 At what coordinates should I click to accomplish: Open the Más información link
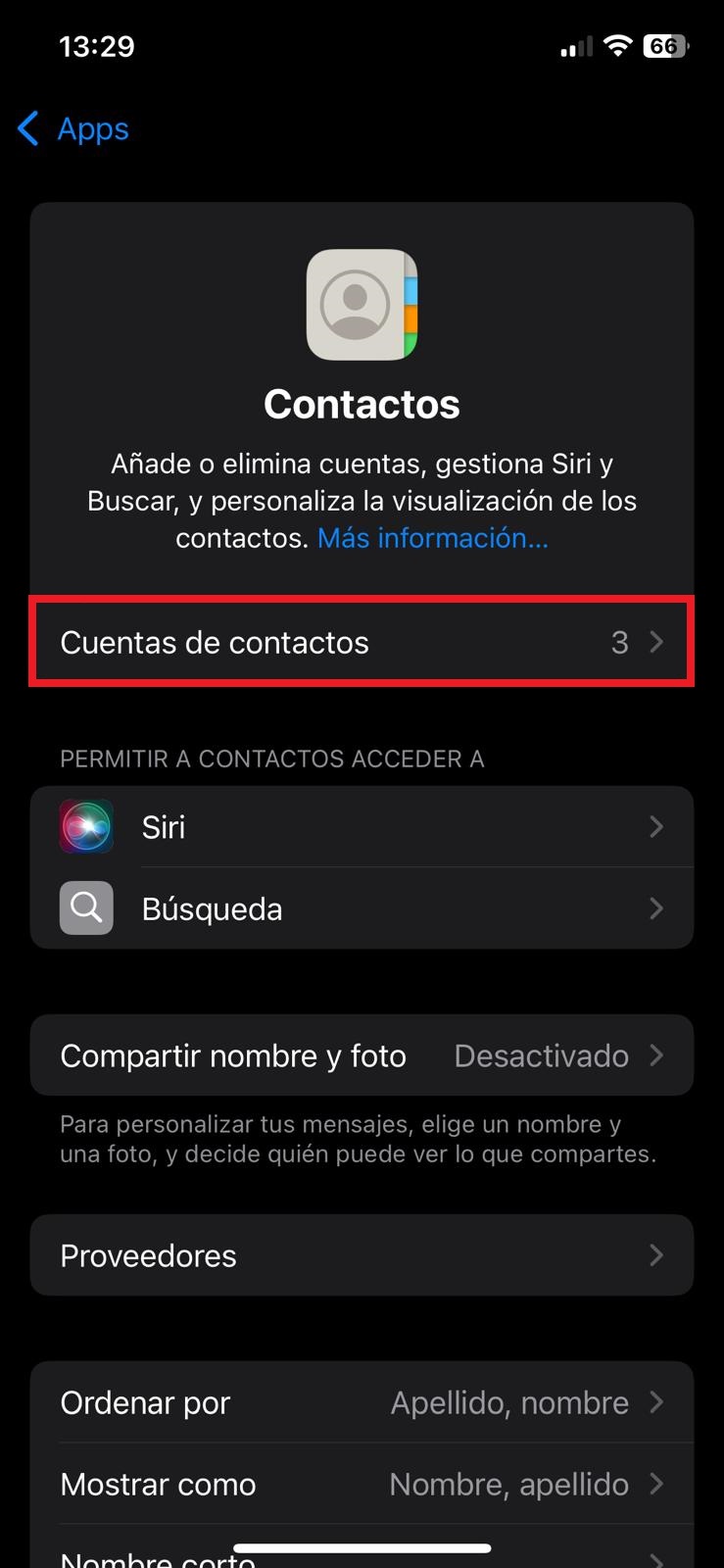pos(432,538)
